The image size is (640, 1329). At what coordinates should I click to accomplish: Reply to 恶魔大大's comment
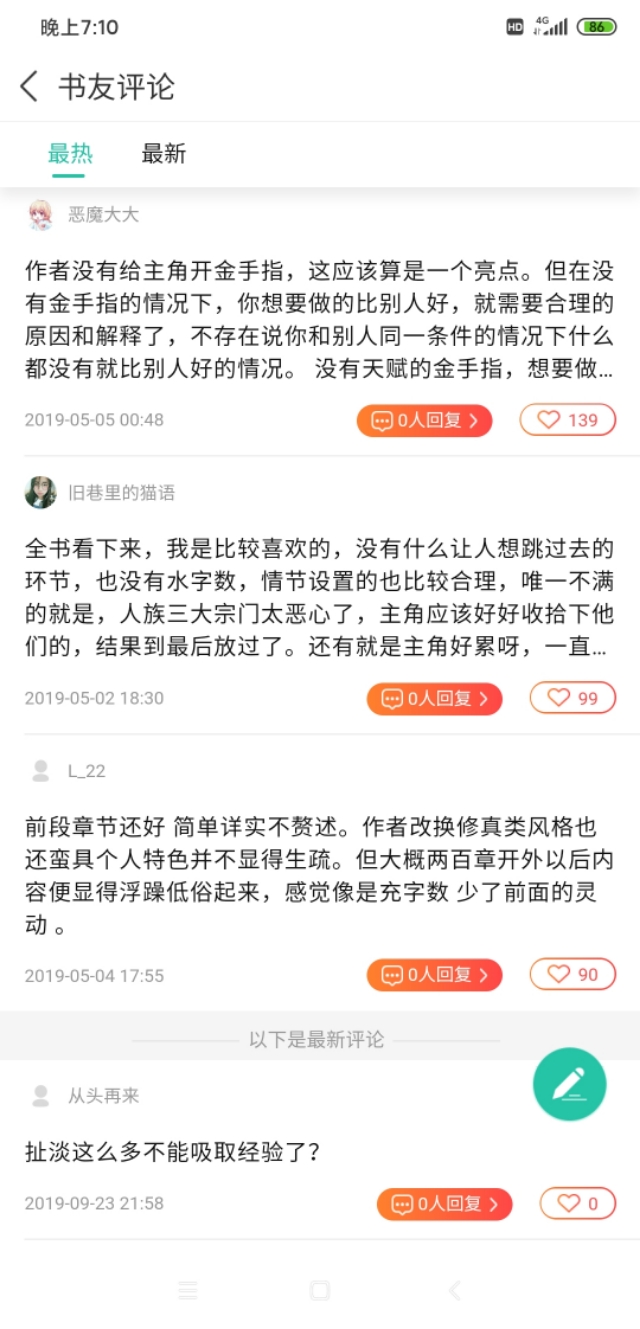coord(425,421)
